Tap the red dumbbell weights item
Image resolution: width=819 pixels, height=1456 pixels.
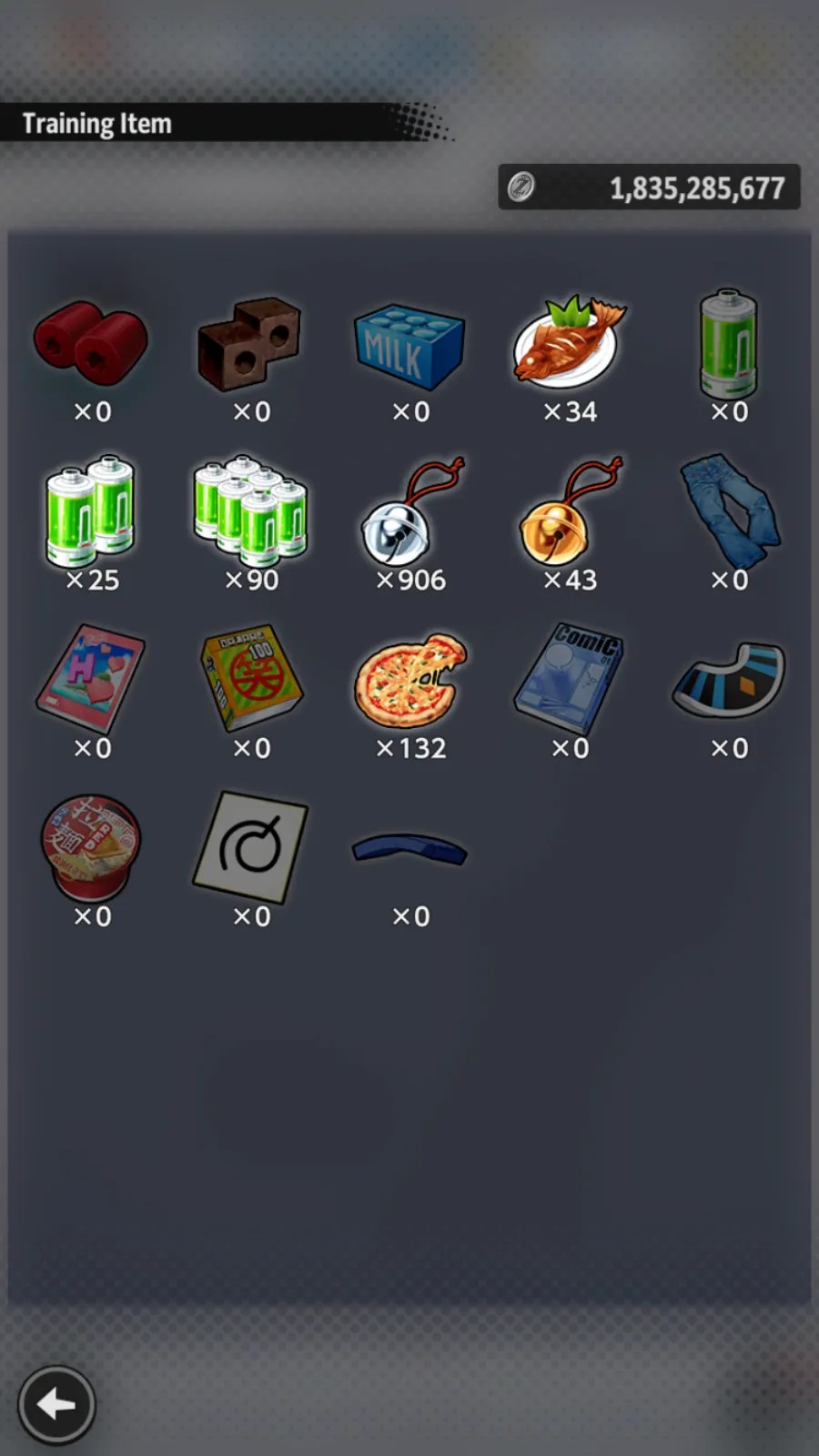pyautogui.click(x=91, y=342)
